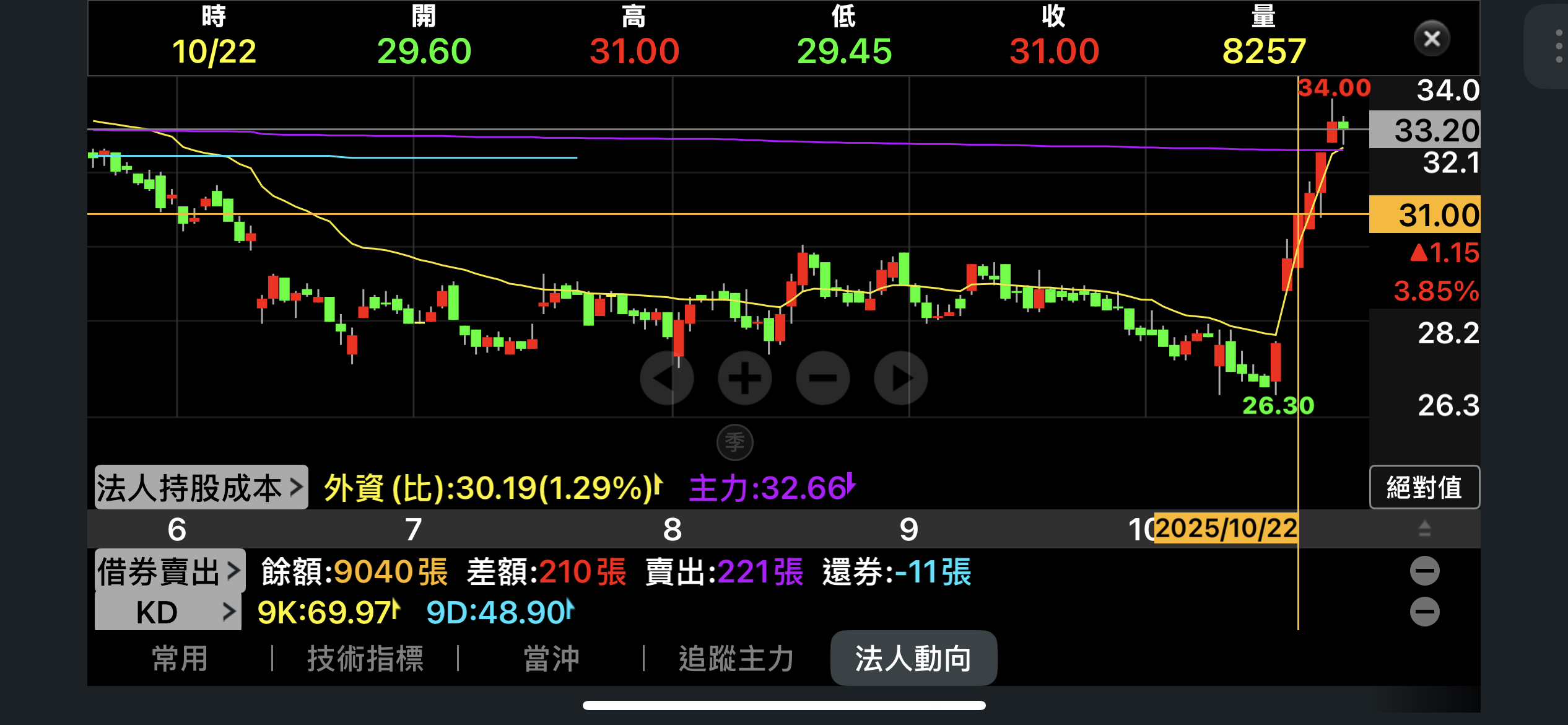The image size is (1568, 725).
Task: Move chart cursor to previous candle
Action: [667, 378]
